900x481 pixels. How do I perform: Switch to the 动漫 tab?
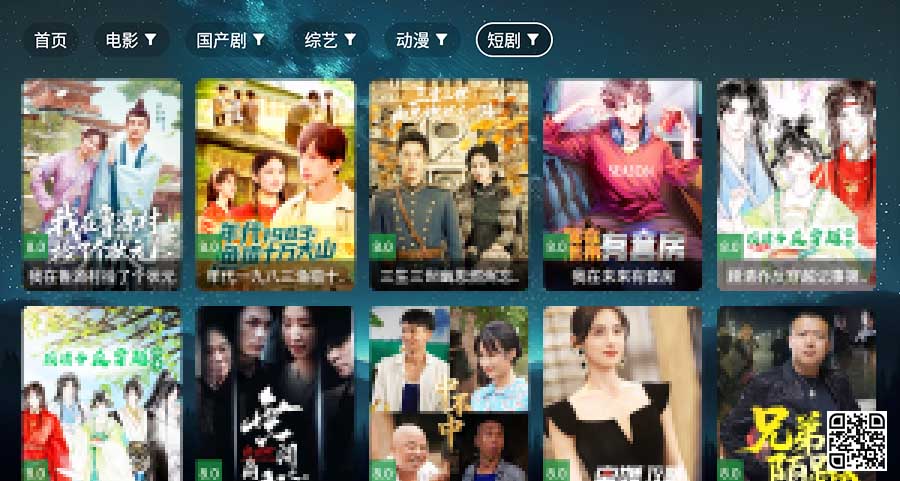[x=422, y=40]
